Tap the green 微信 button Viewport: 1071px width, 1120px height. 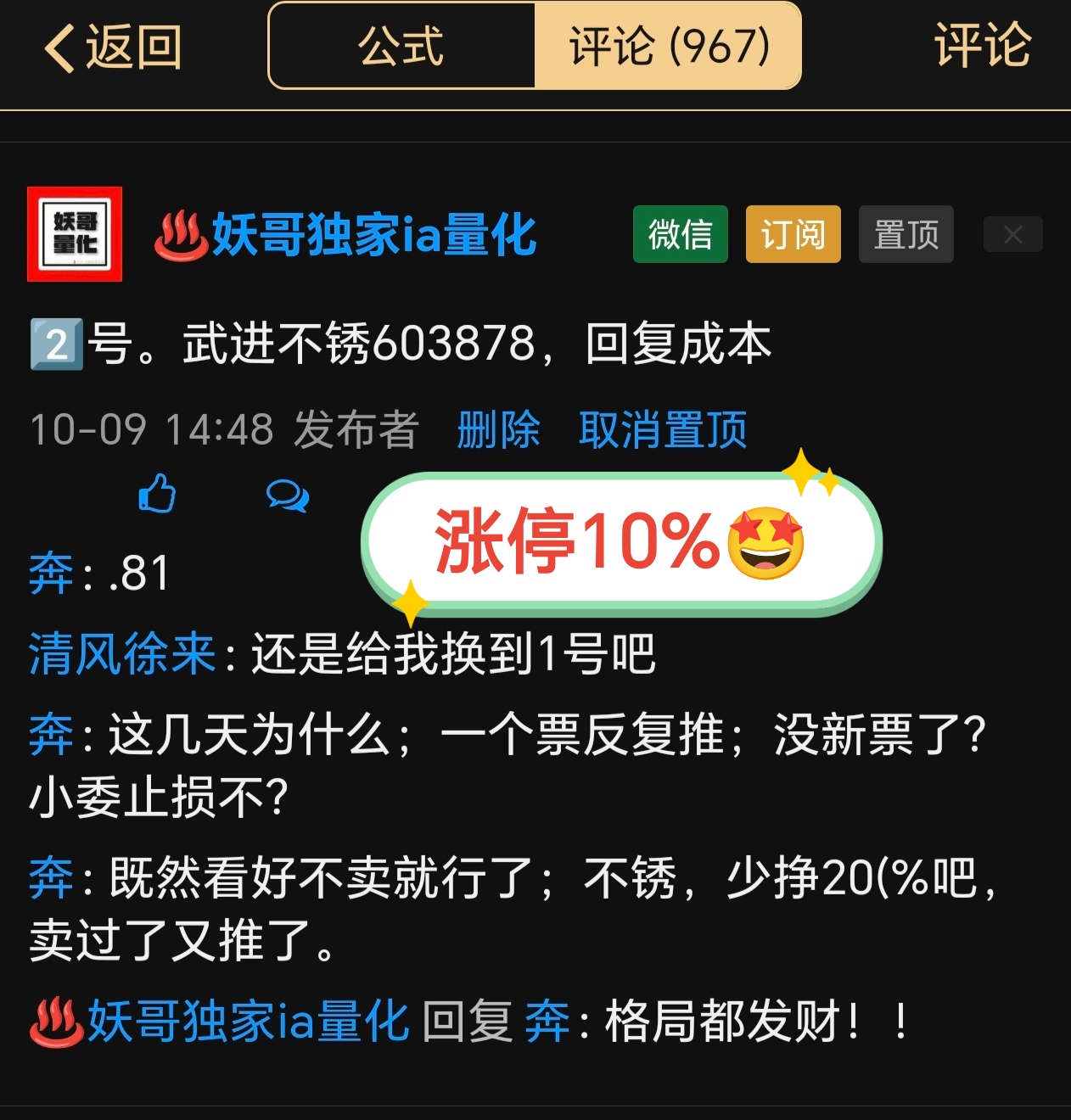[x=680, y=234]
